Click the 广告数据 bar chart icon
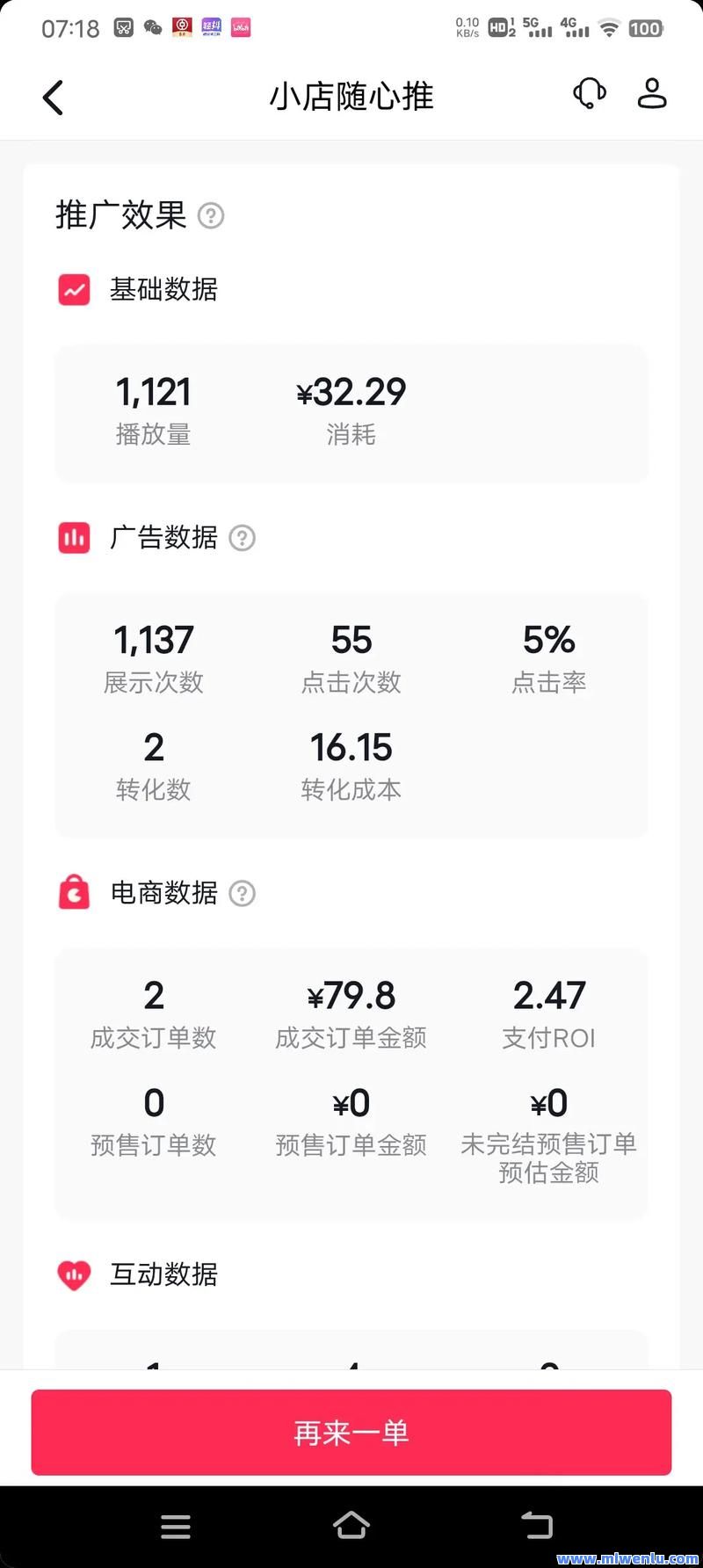The image size is (703, 1568). [74, 538]
